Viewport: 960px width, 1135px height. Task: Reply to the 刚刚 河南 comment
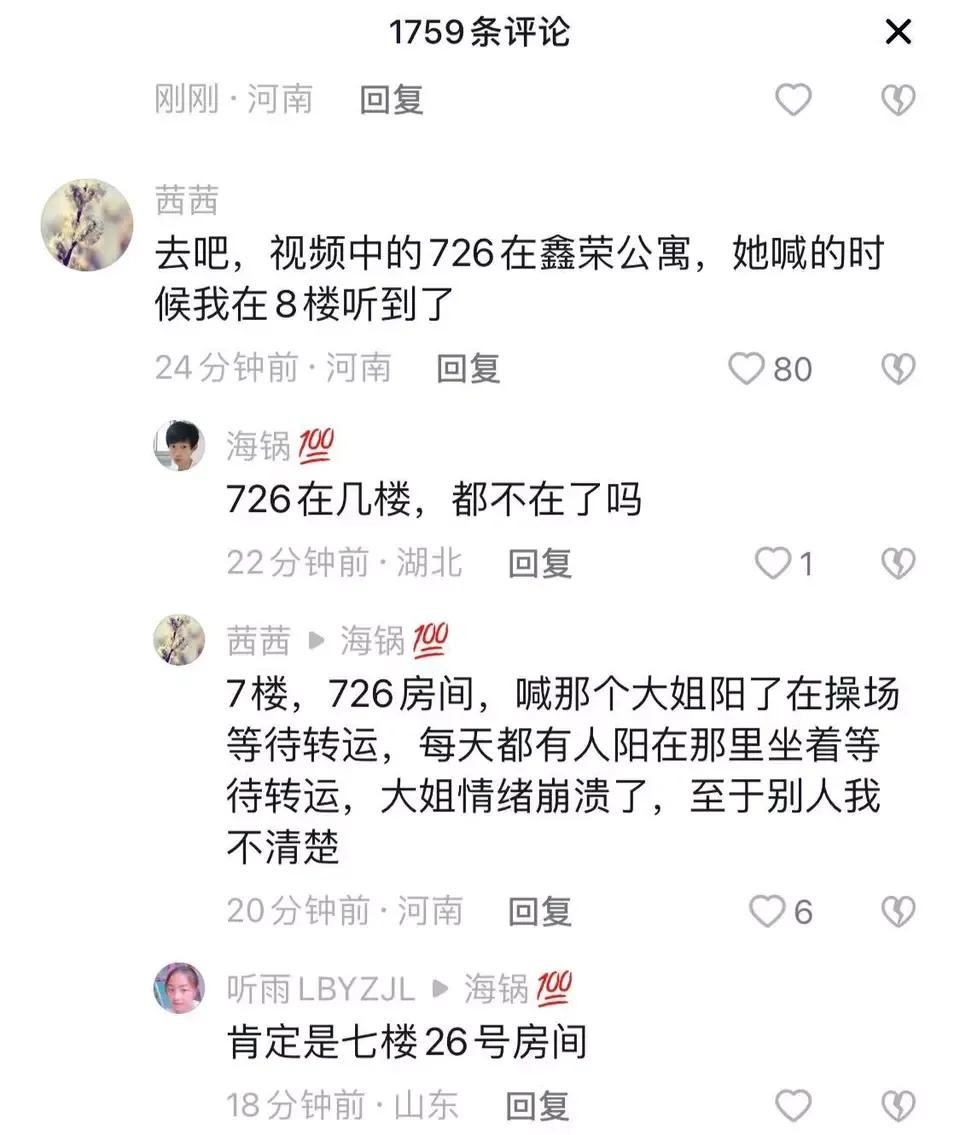click(x=391, y=100)
